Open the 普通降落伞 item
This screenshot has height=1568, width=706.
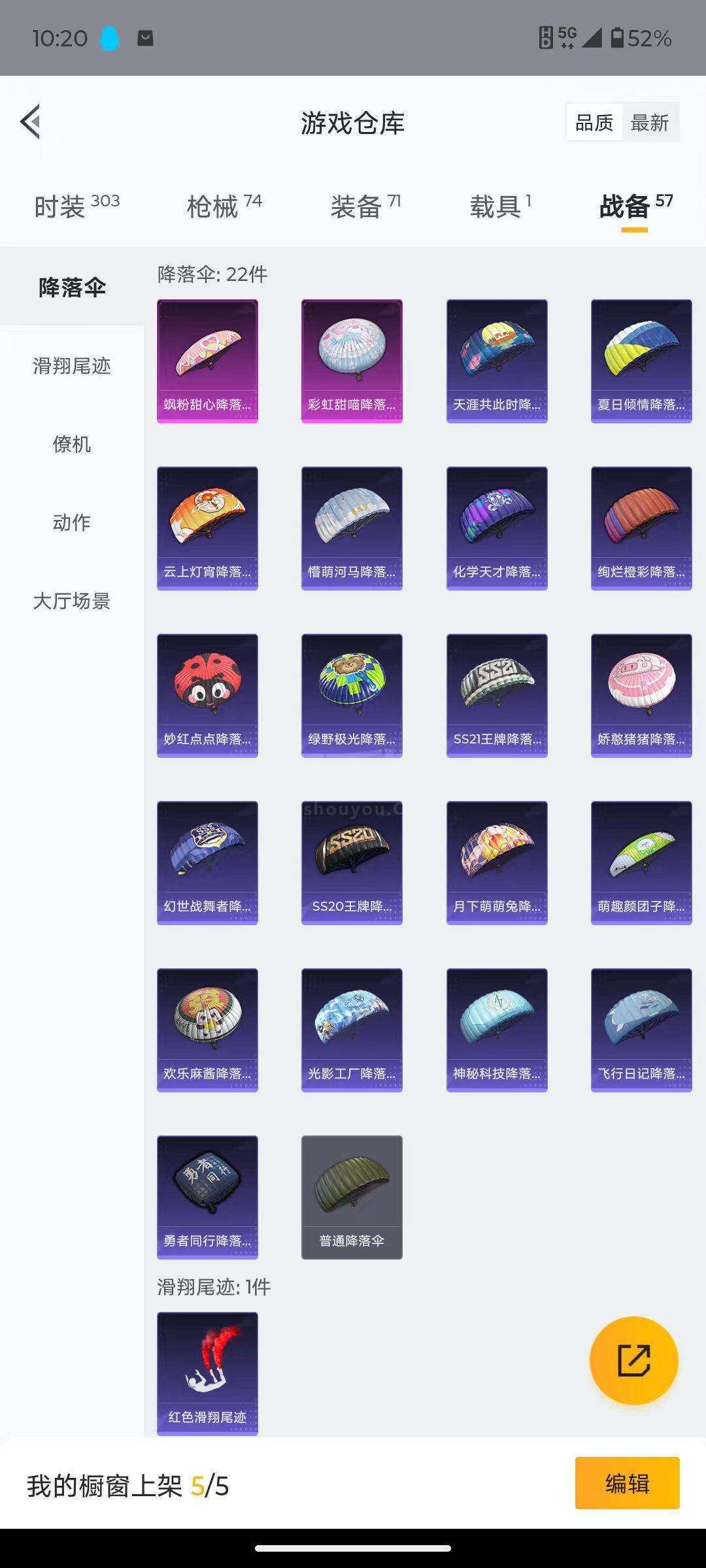[x=352, y=1197]
